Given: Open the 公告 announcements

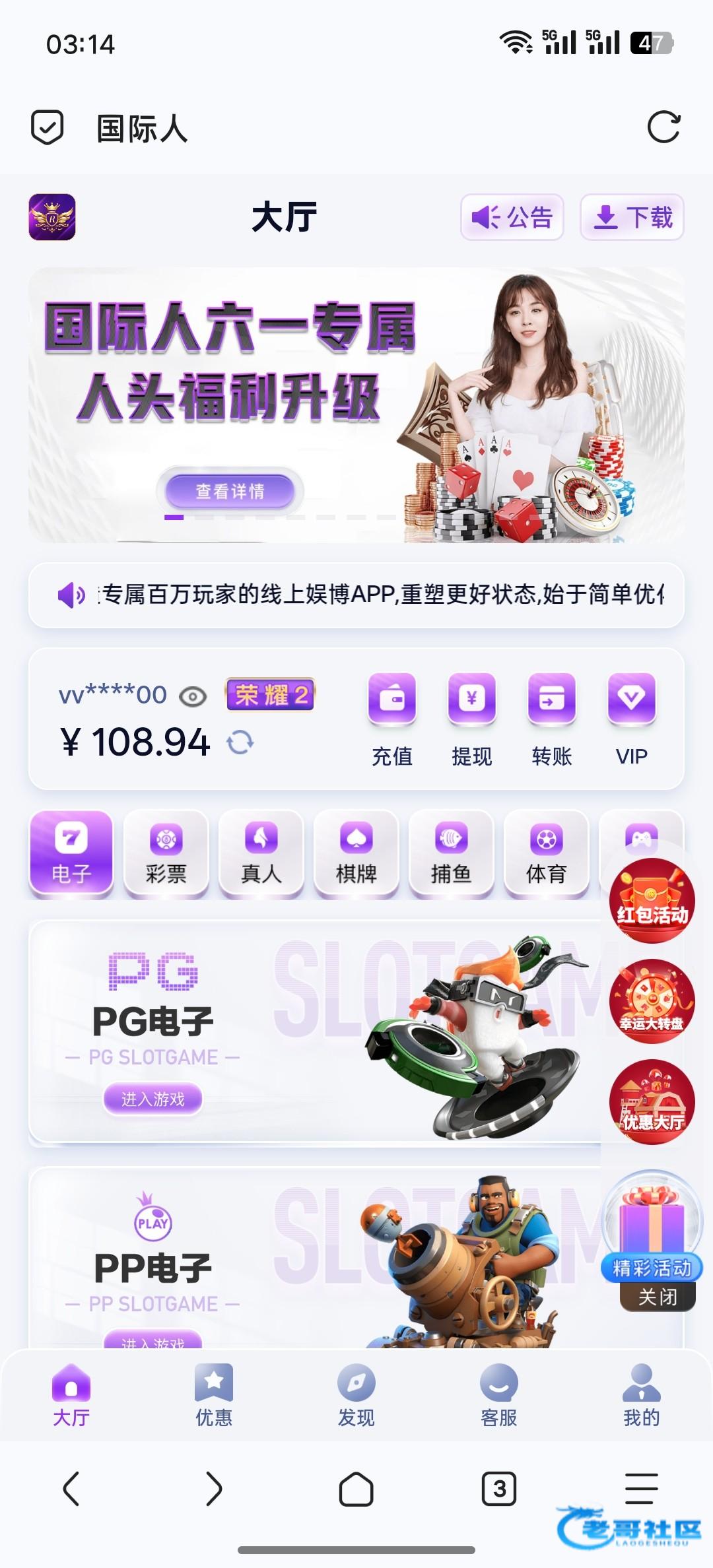Looking at the screenshot, I should click(x=512, y=217).
